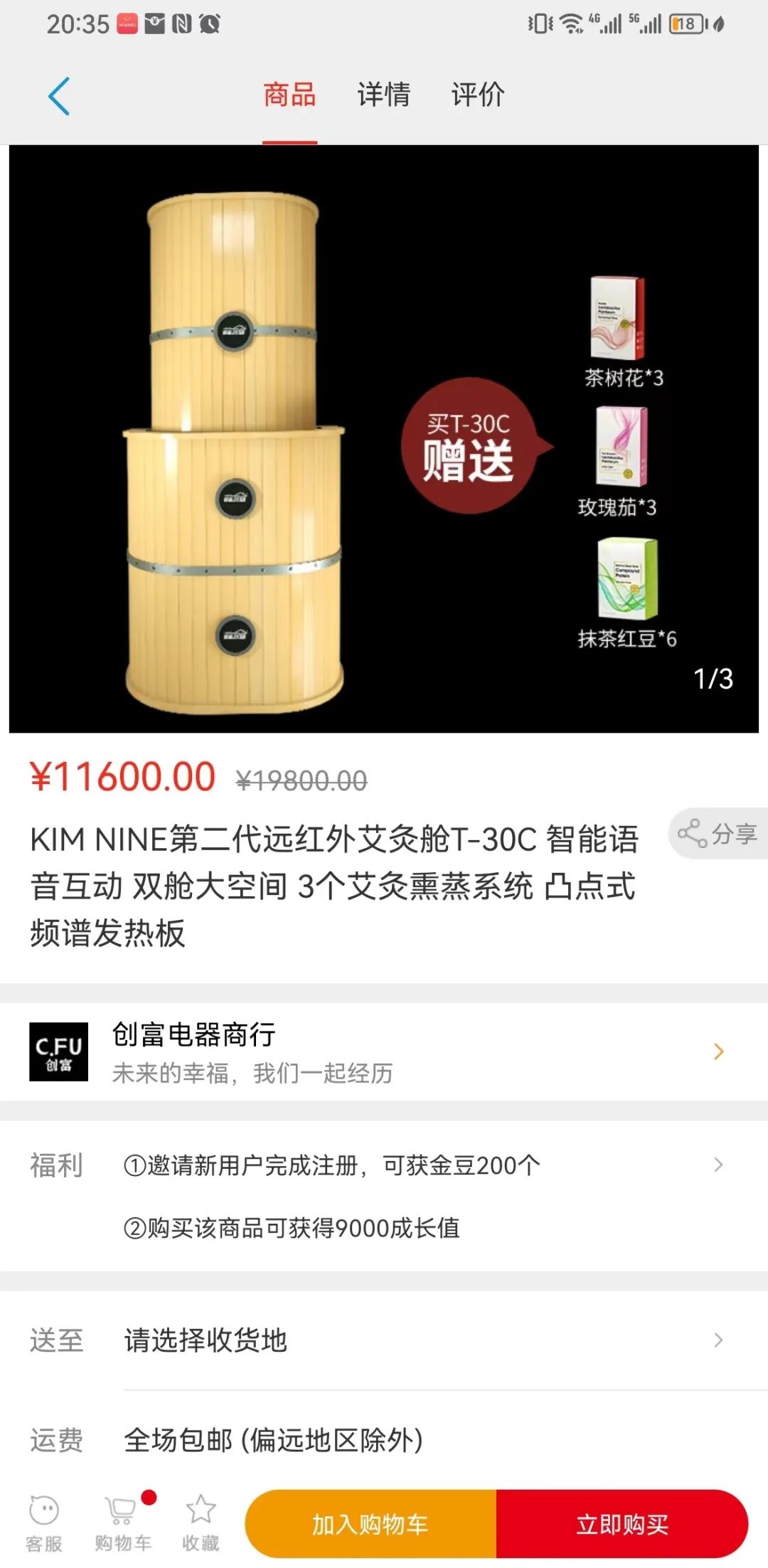This screenshot has height=1568, width=768.
Task: Tap the back arrow to exit product page
Action: [x=60, y=95]
